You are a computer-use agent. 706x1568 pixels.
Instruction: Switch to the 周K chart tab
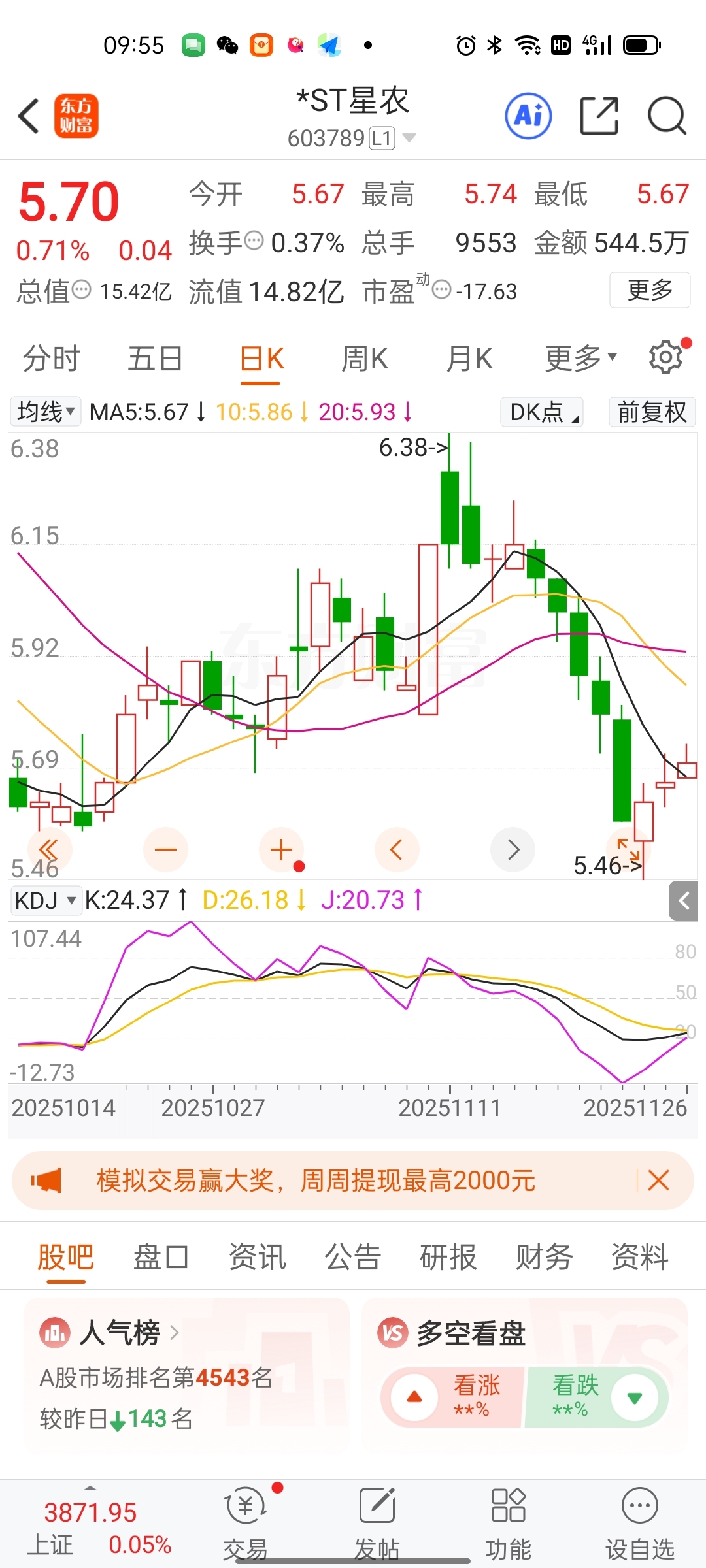tap(365, 359)
